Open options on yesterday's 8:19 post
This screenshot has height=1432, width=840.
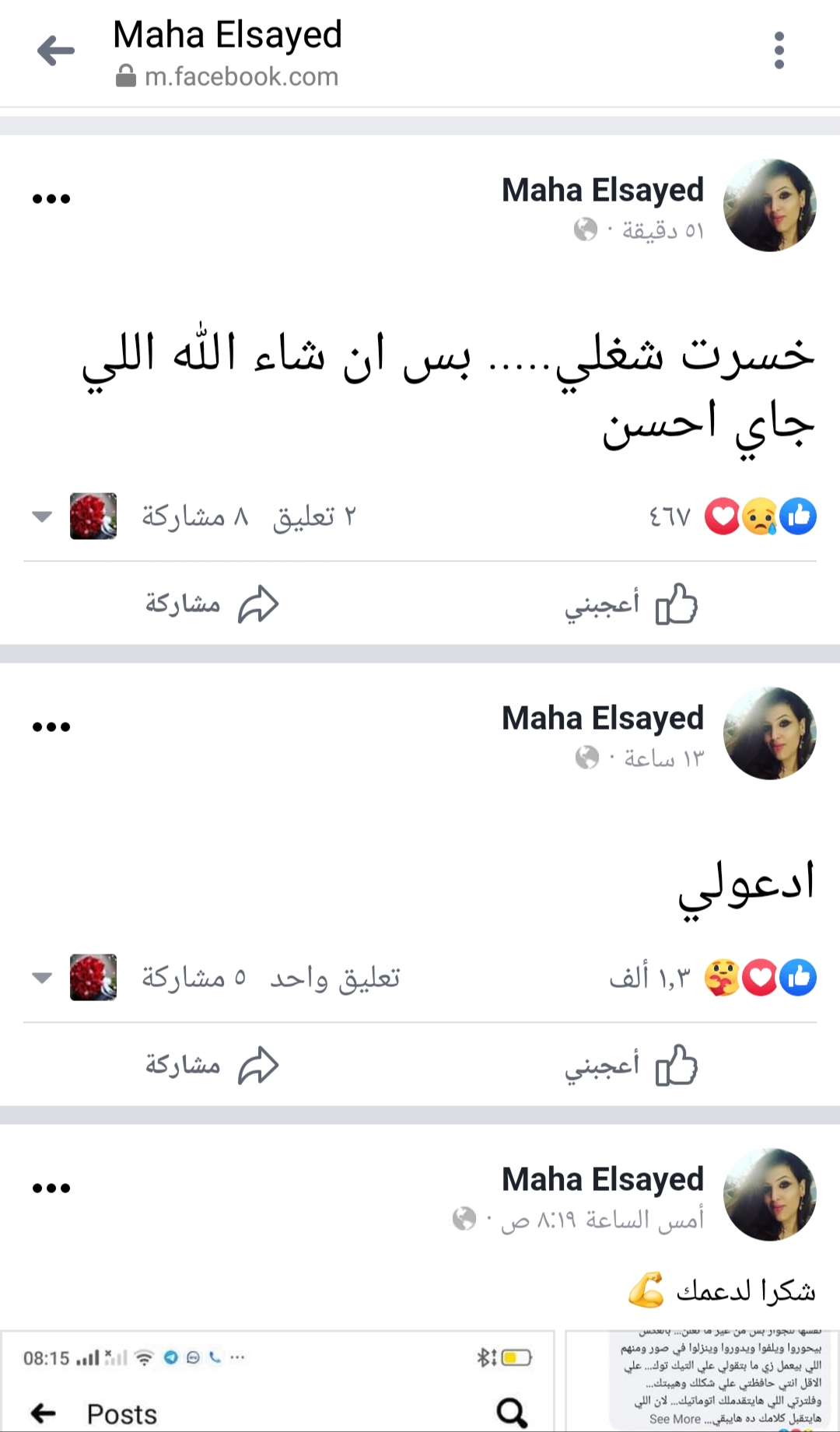(x=51, y=1188)
